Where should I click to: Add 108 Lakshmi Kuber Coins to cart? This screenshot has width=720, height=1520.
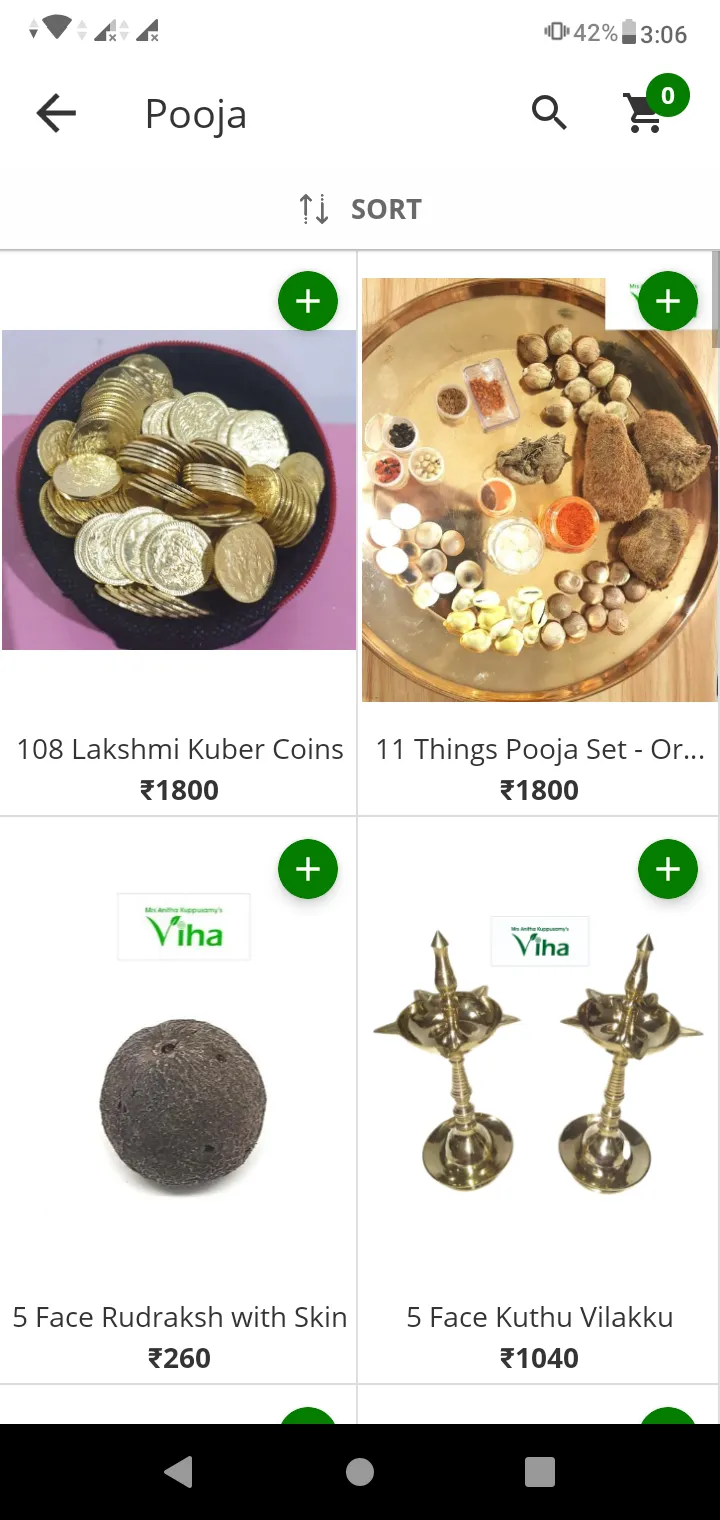click(x=307, y=300)
